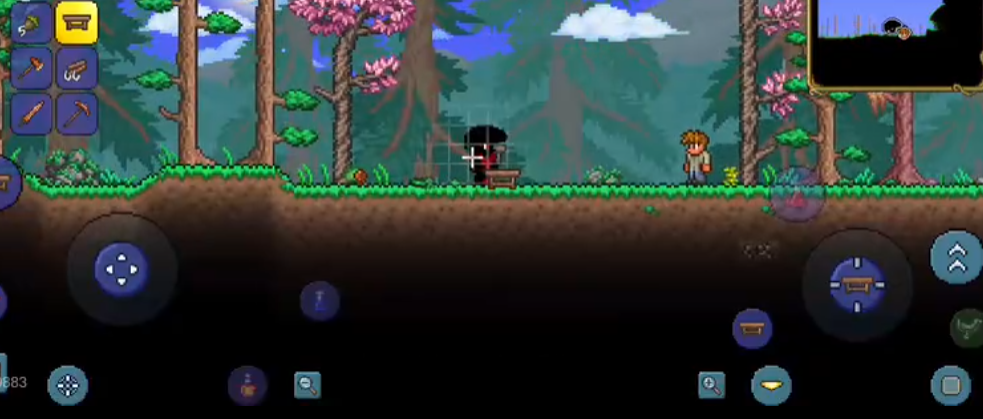The image size is (983, 419).
Task: Tap the quick heal potion button
Action: pos(797,197)
